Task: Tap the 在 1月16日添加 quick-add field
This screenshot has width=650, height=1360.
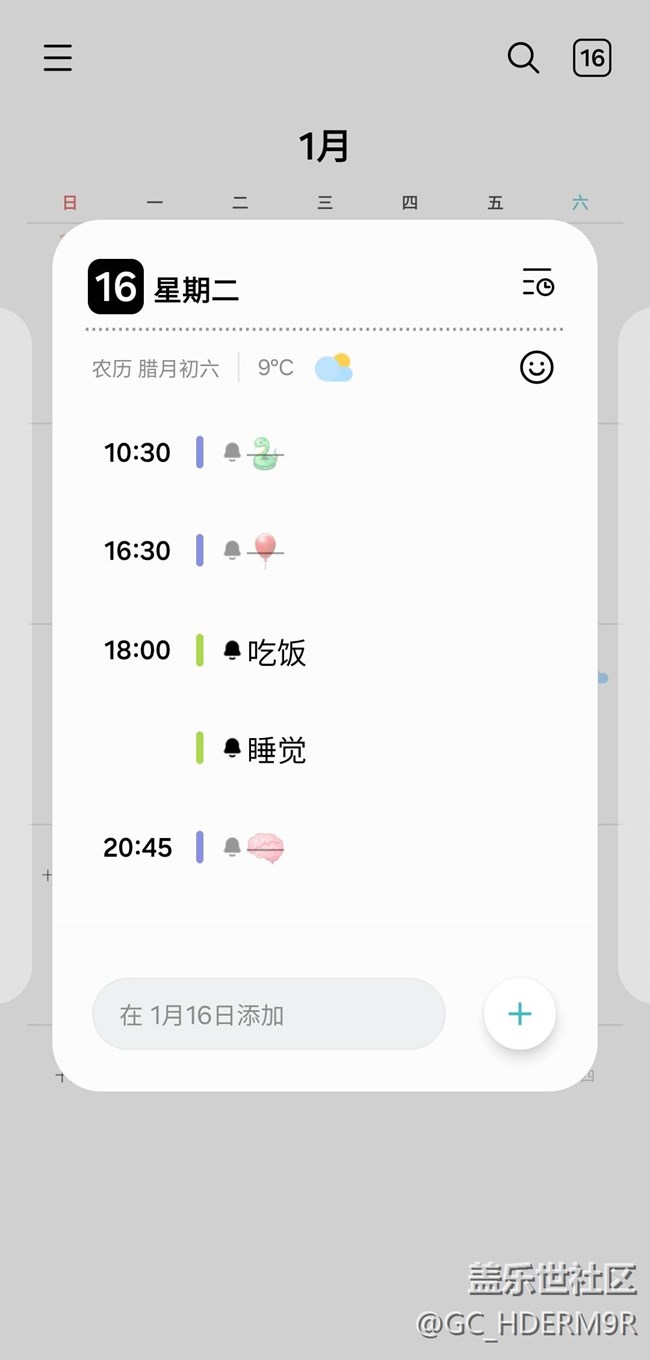Action: 268,1014
